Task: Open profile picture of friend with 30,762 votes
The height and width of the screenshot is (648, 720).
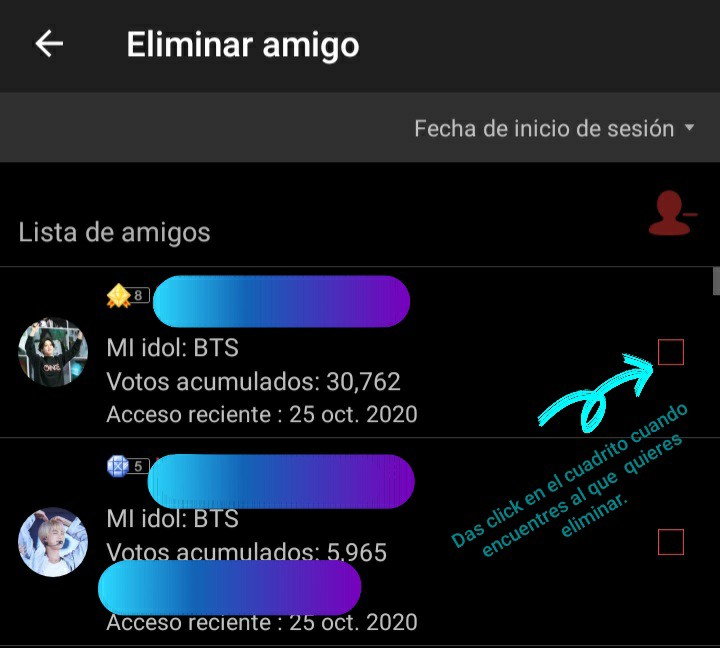Action: 53,352
